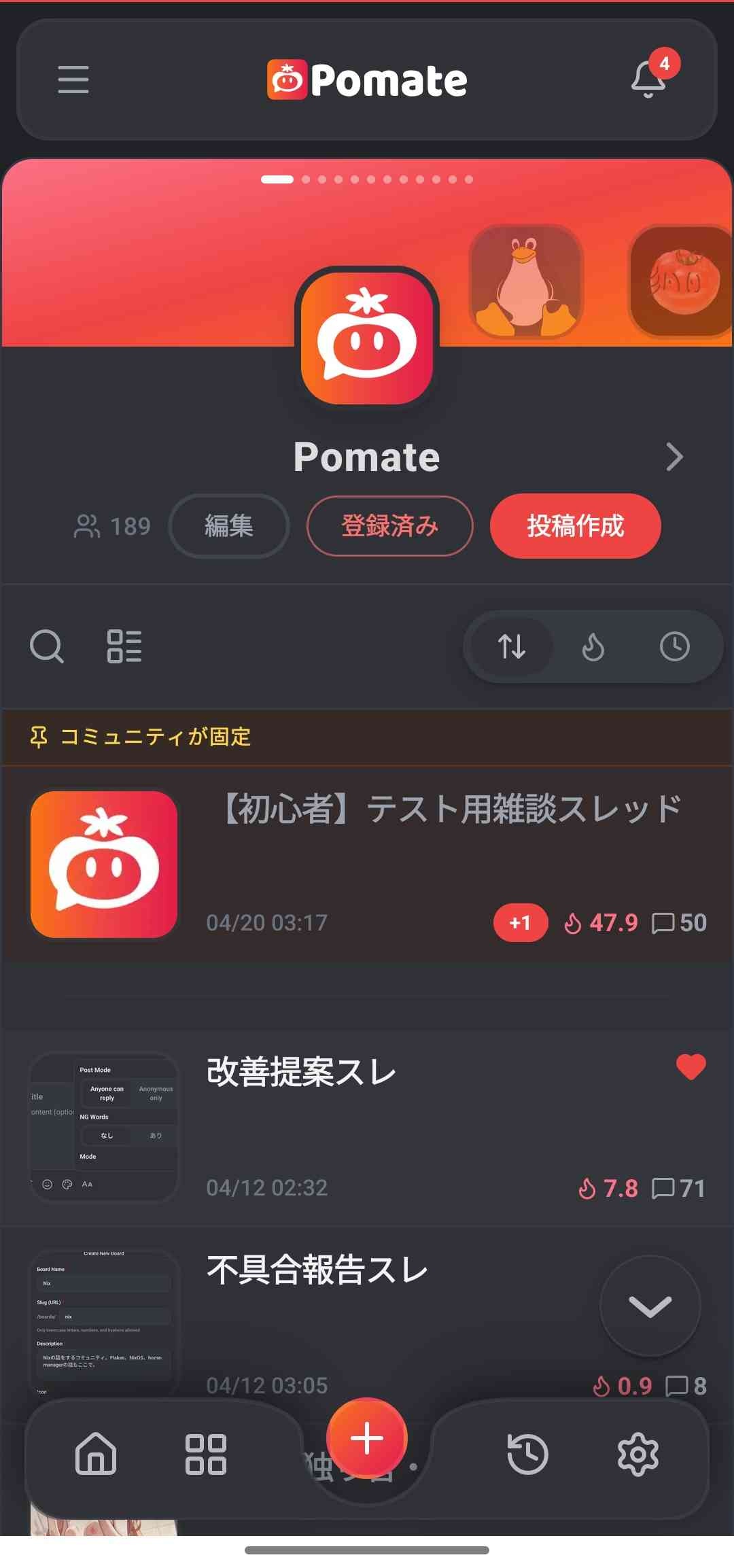
Task: Open the settings gear tab
Action: click(x=637, y=1454)
